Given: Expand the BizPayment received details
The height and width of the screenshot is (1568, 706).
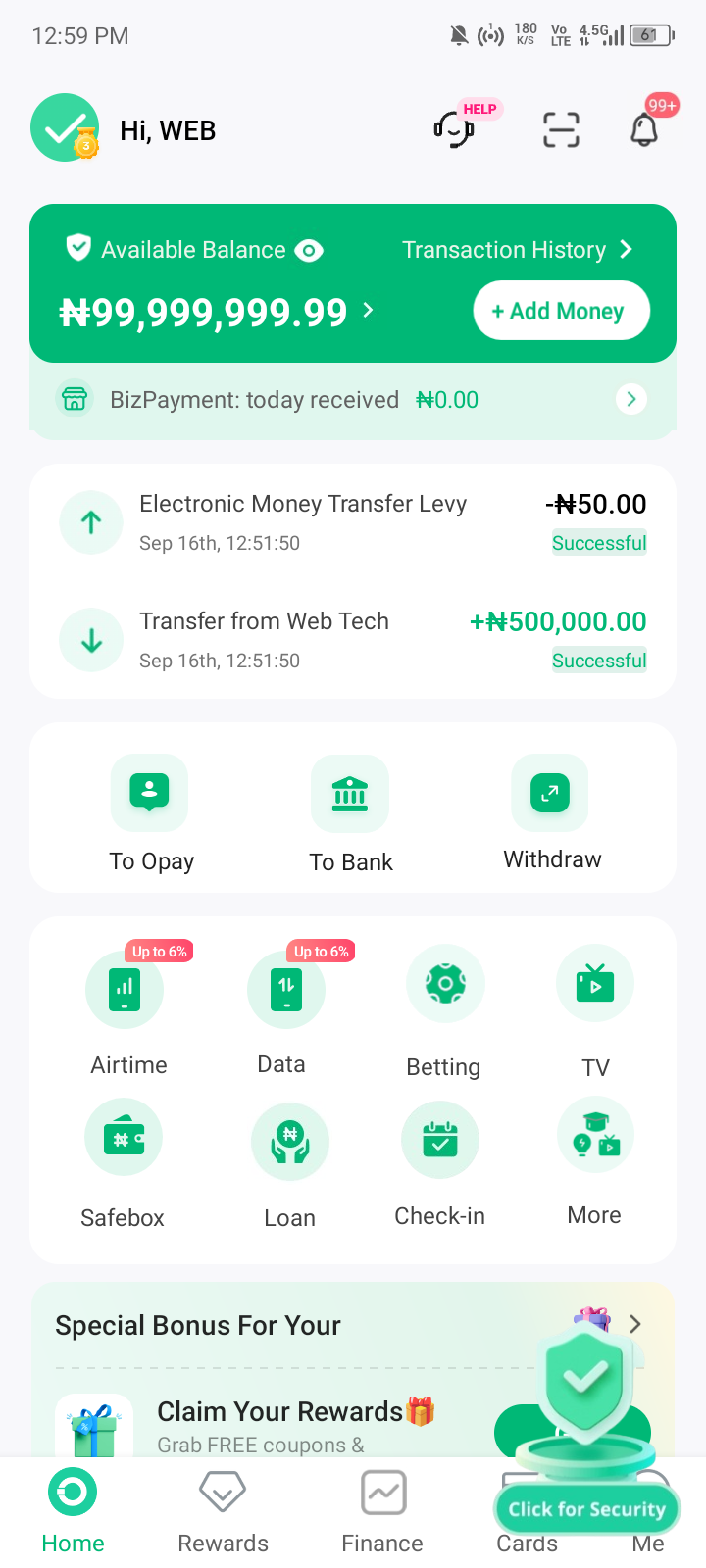Looking at the screenshot, I should (631, 399).
